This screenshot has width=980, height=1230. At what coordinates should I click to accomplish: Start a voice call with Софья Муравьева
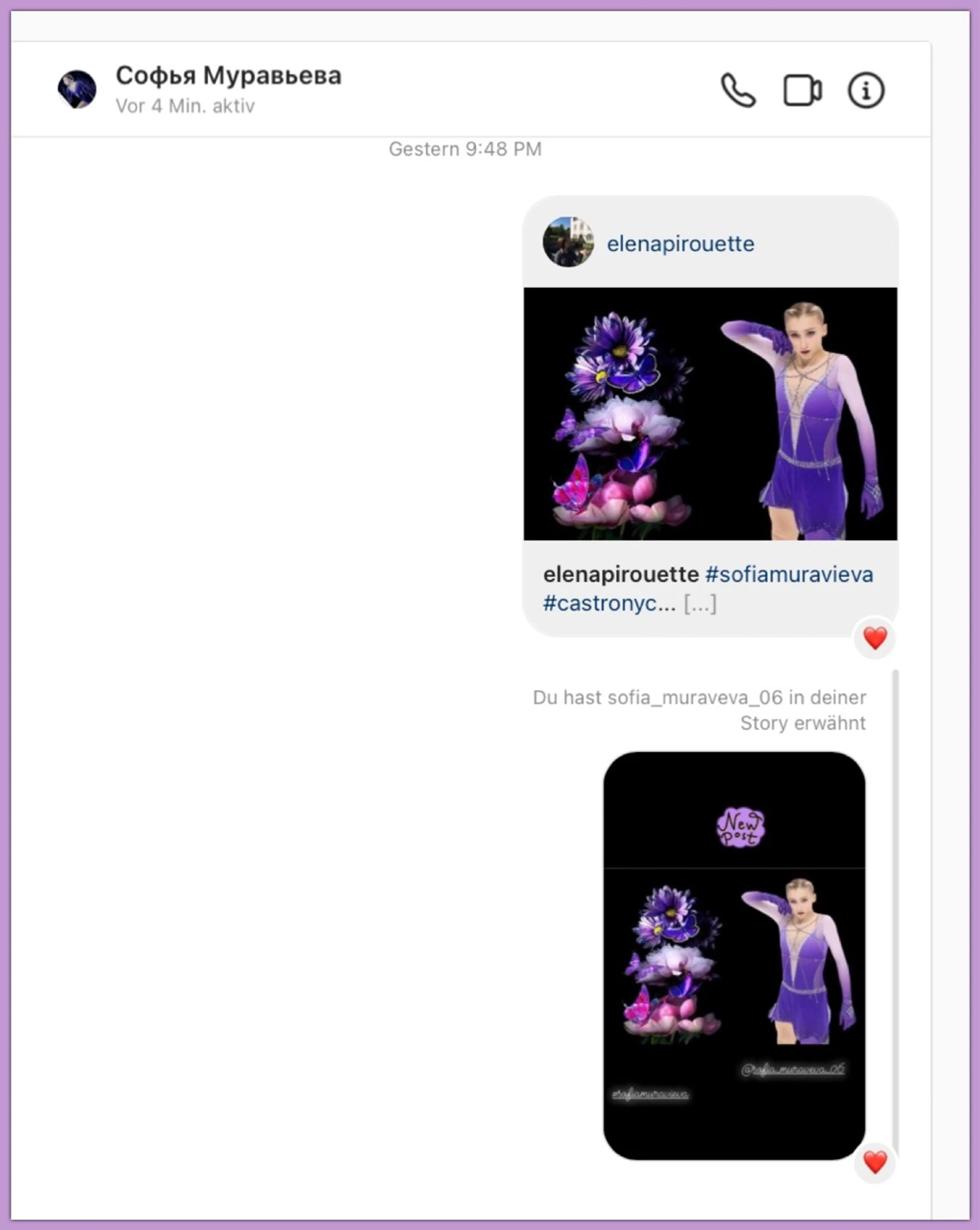tap(738, 91)
